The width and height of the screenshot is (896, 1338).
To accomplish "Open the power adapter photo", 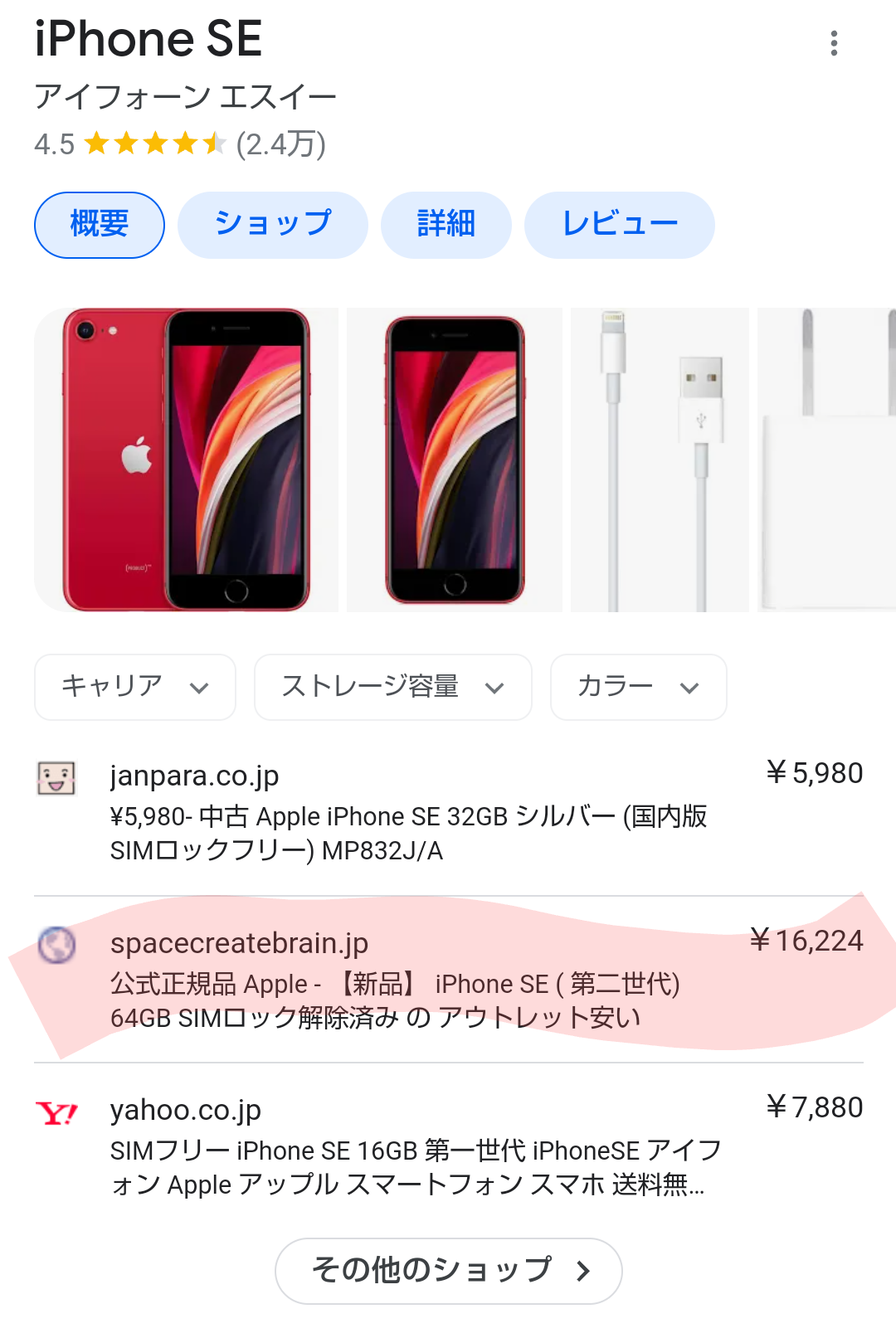I will 826,460.
